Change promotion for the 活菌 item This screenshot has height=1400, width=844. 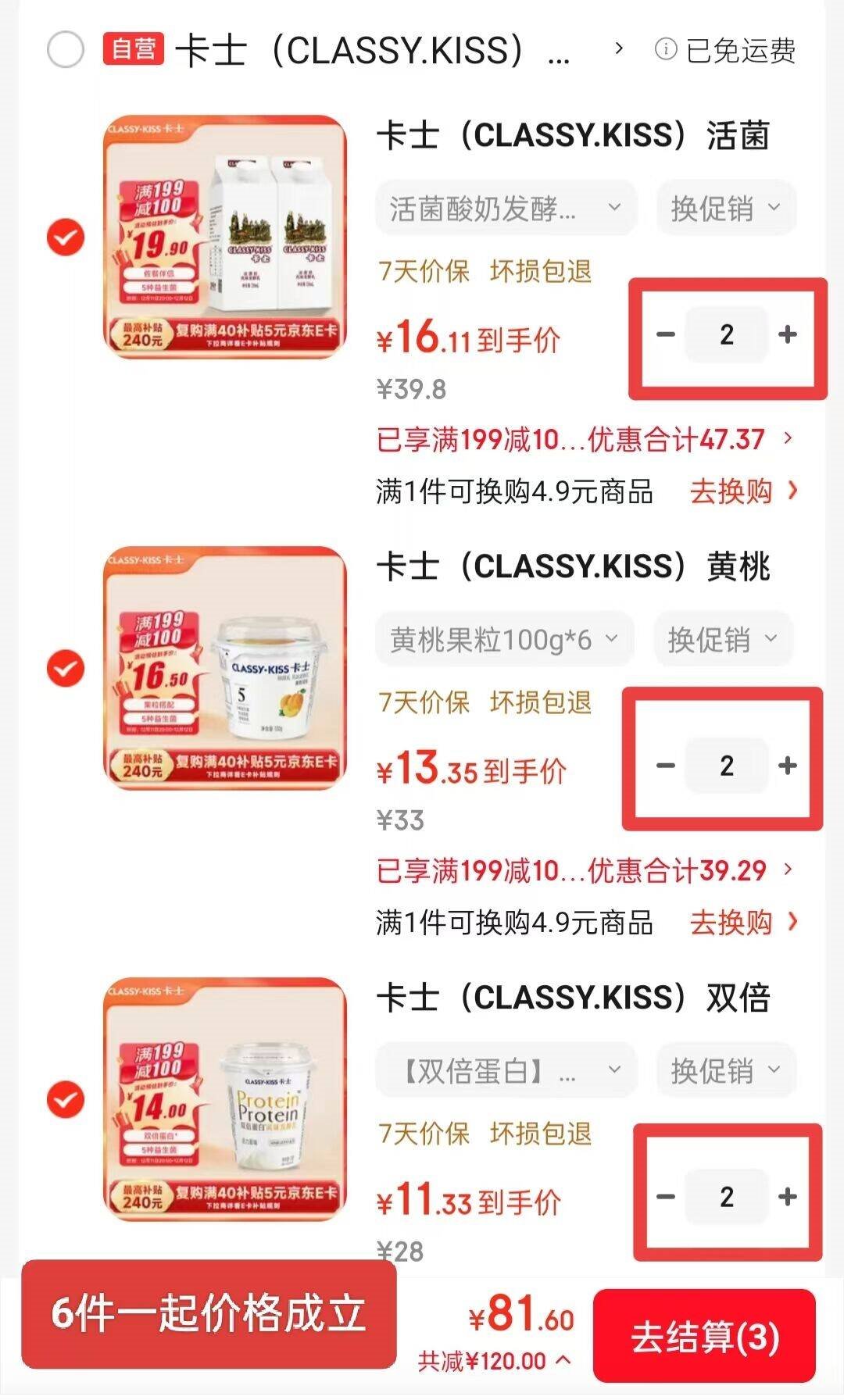pyautogui.click(x=726, y=208)
